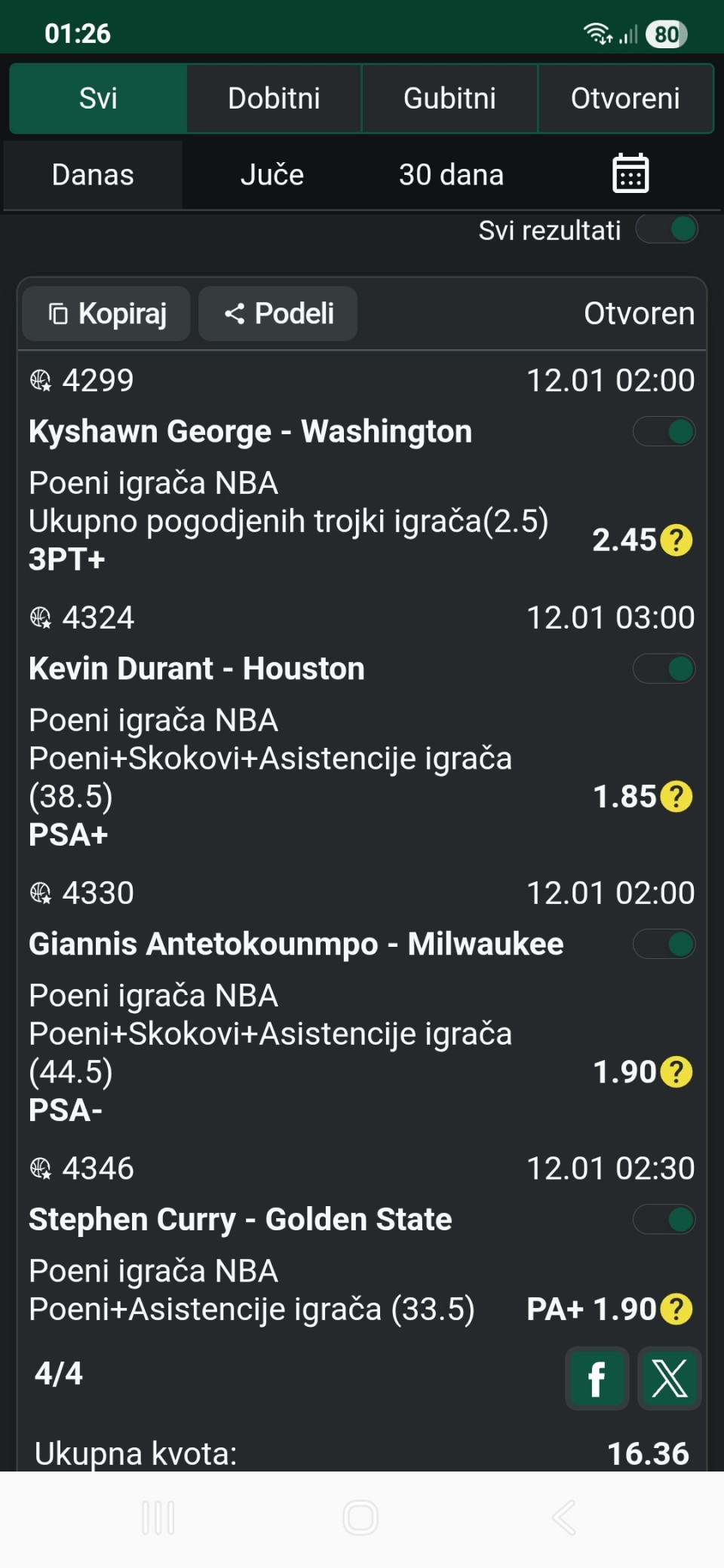Switch to the Dobitni tab

274,99
